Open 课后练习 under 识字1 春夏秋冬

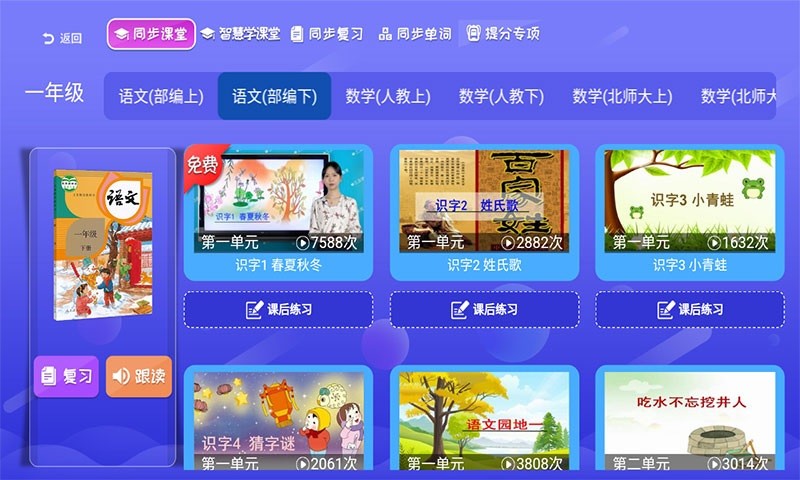[x=278, y=310]
